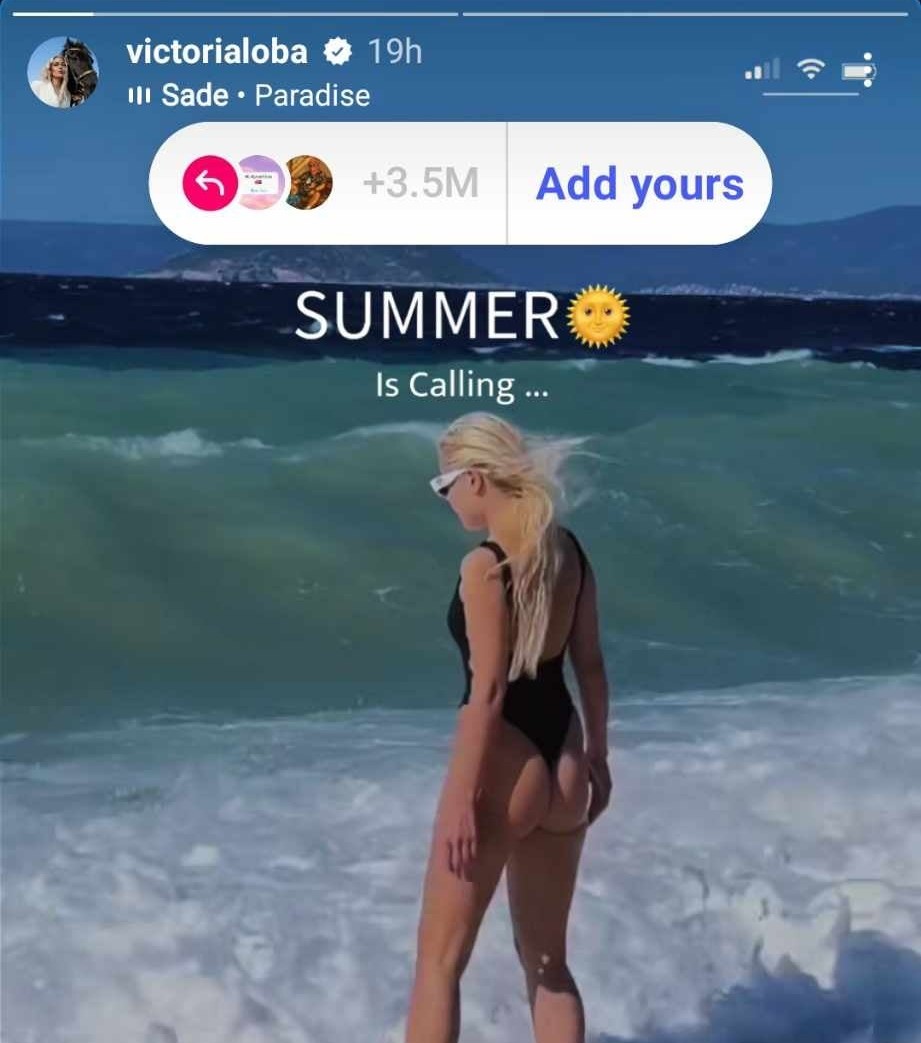Open the victorialoba username link
This screenshot has height=1043, width=921.
(217, 51)
